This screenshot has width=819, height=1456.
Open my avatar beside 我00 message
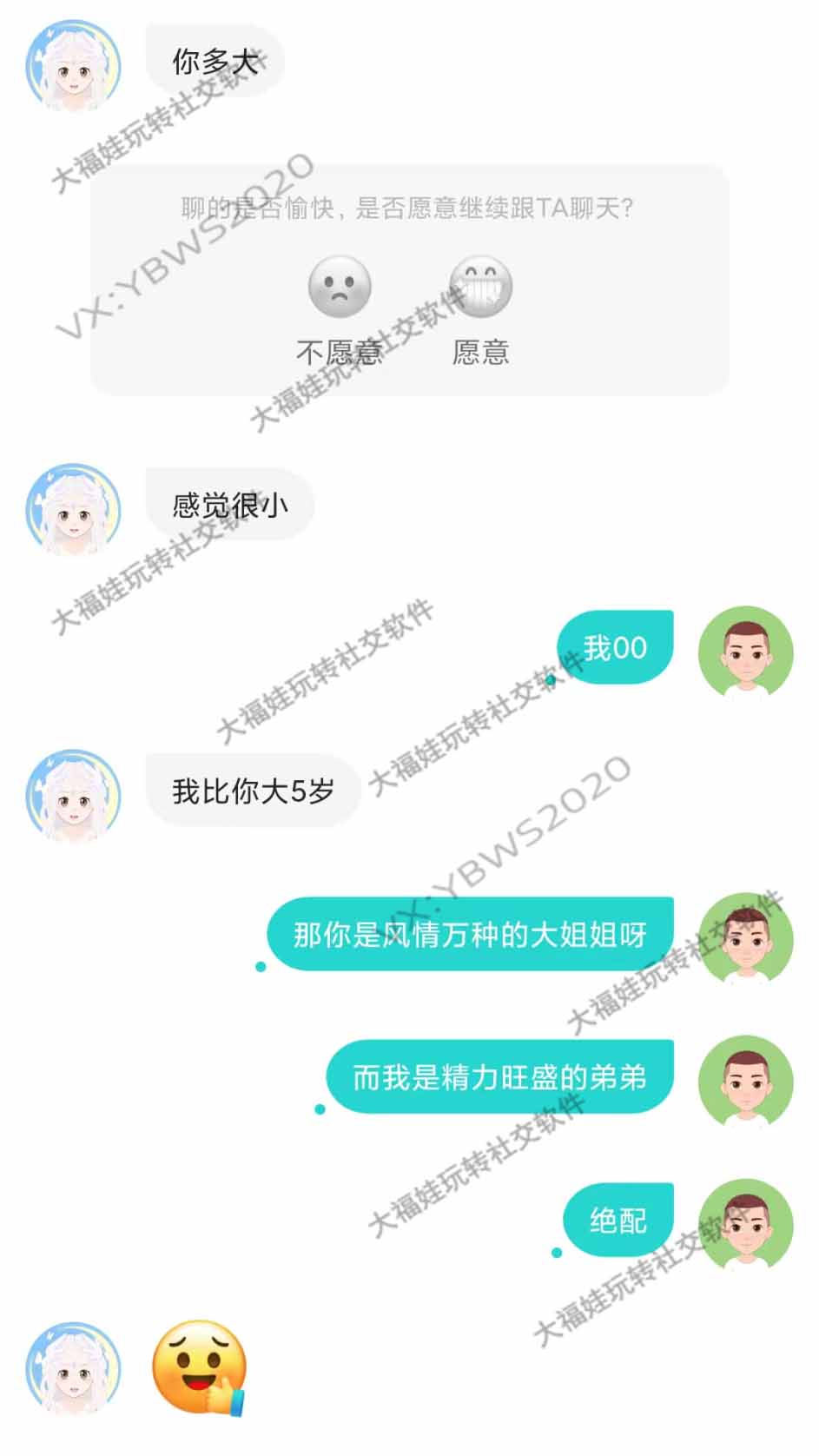[745, 653]
